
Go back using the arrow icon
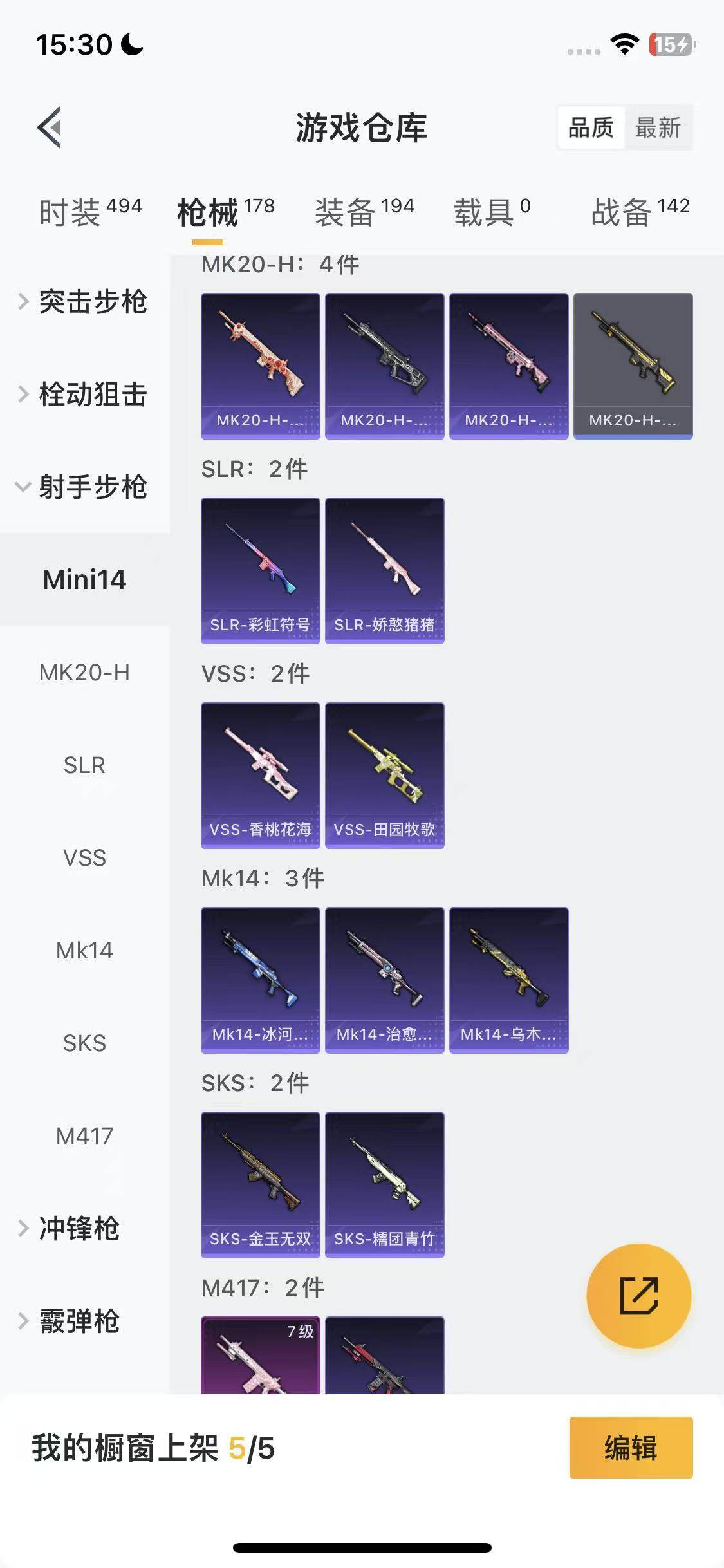50,127
